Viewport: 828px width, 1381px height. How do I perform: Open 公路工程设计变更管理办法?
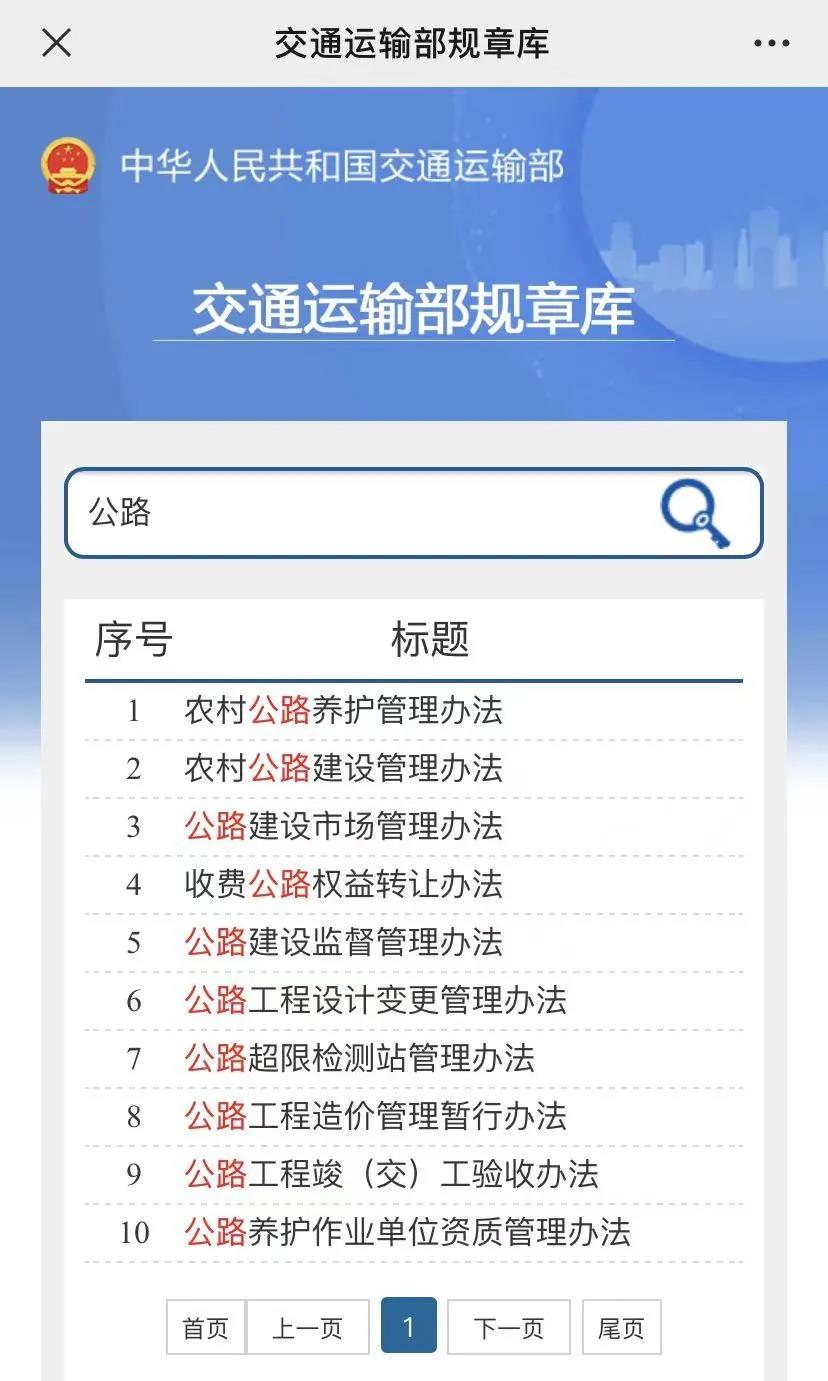pos(375,1001)
